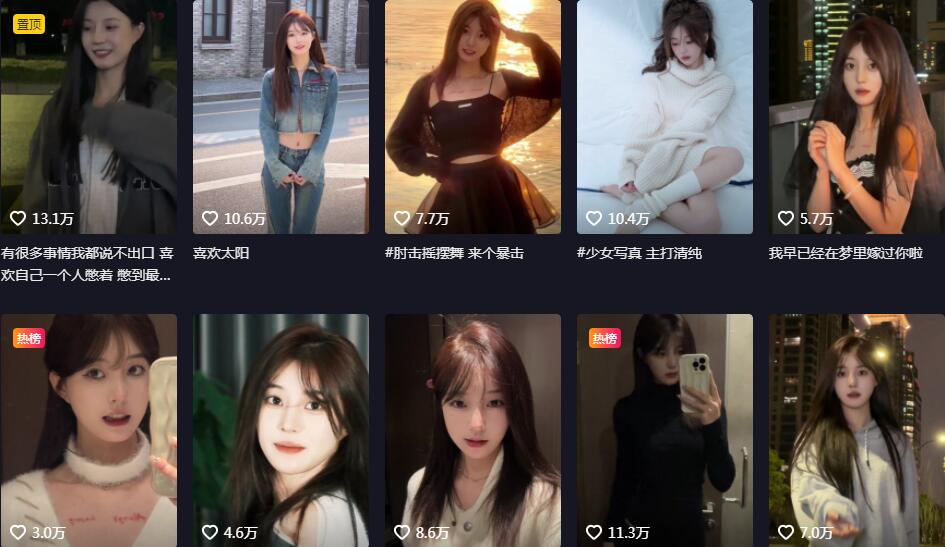Viewport: 945px width, 547px height.
Task: Open the 热榜 video with 11.3万 likes
Action: coord(664,430)
